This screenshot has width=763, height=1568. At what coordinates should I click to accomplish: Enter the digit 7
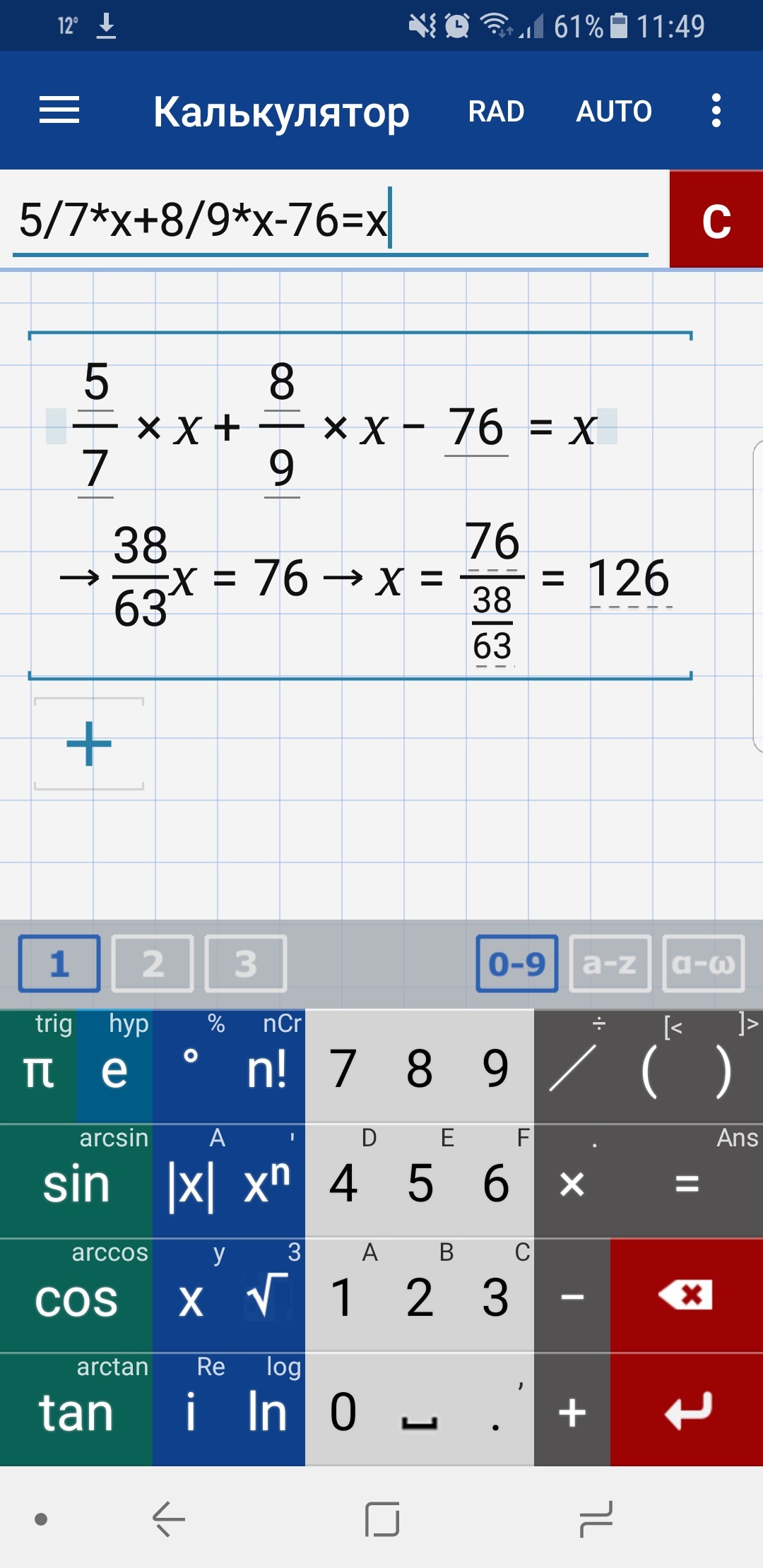(343, 1069)
